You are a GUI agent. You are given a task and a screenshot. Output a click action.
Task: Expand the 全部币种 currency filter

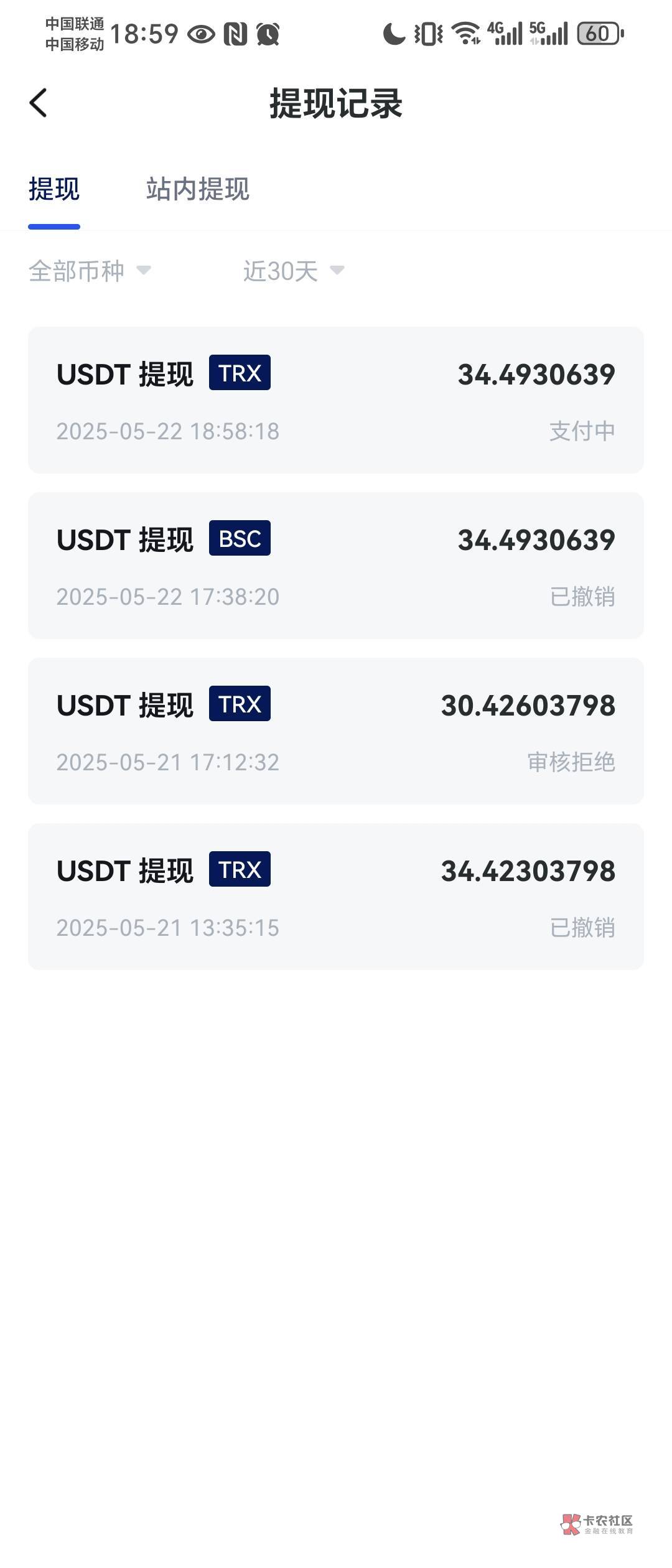(x=90, y=271)
